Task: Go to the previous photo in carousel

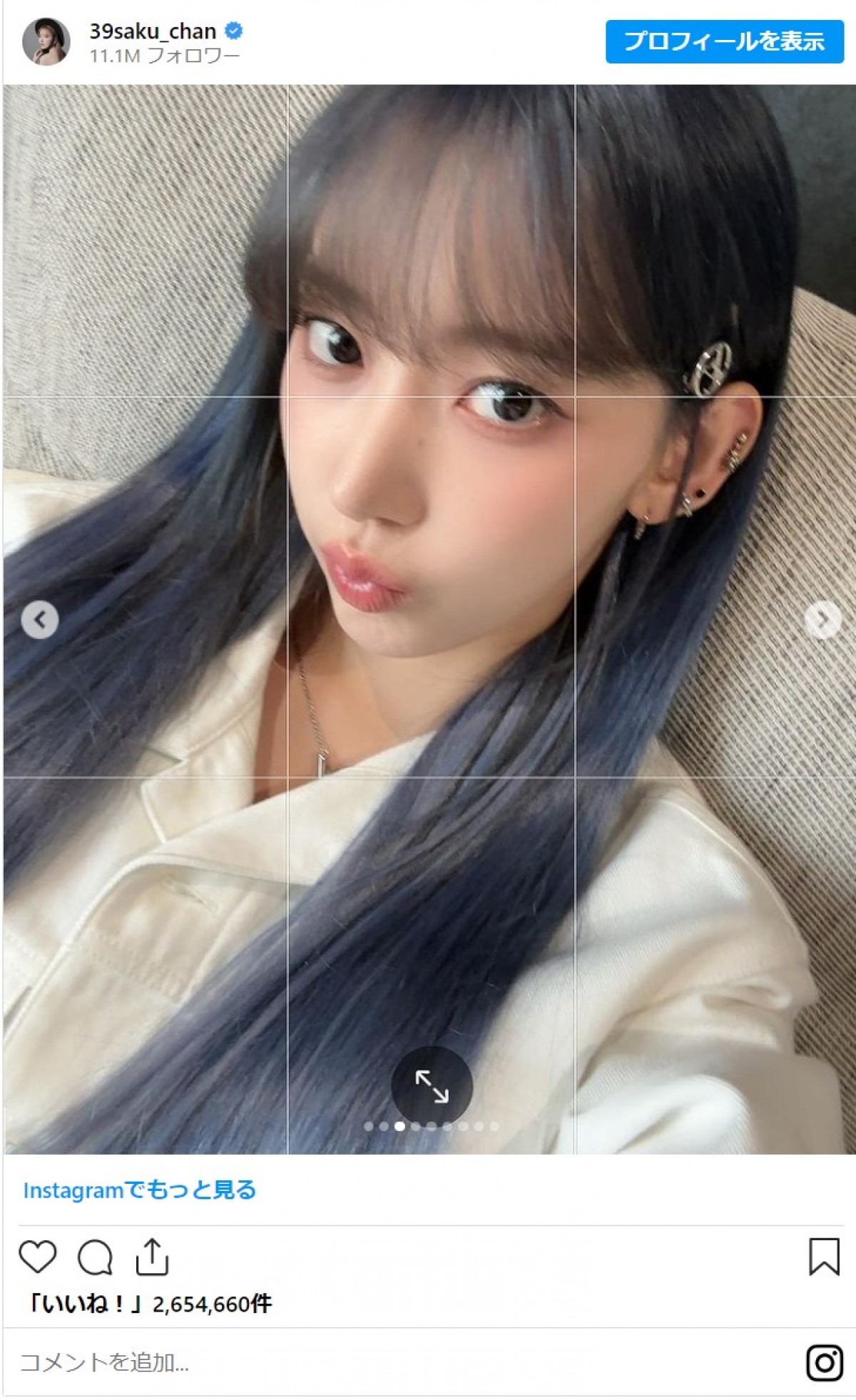Action: coord(40,620)
